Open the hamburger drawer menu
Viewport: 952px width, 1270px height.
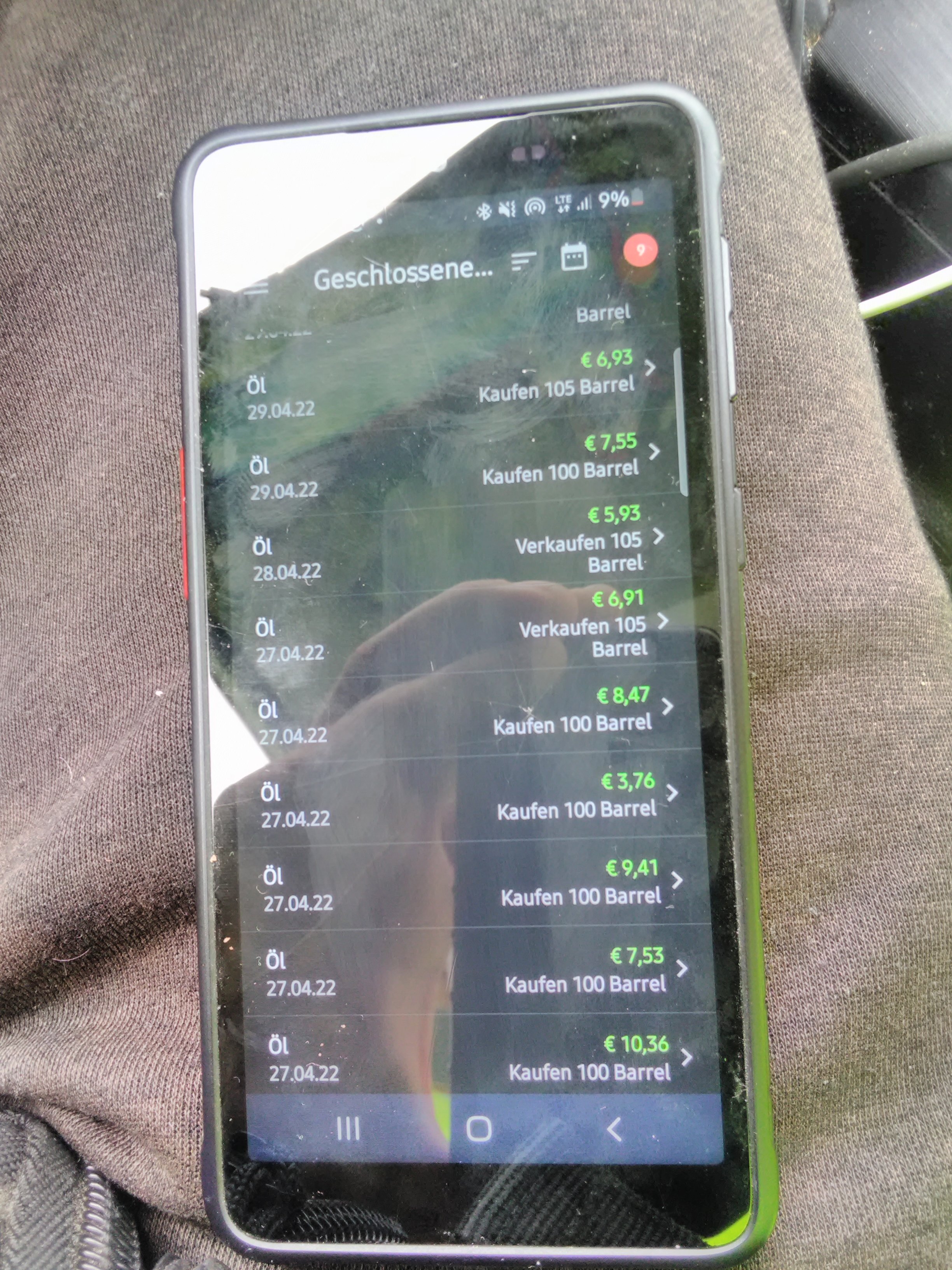pyautogui.click(x=257, y=286)
